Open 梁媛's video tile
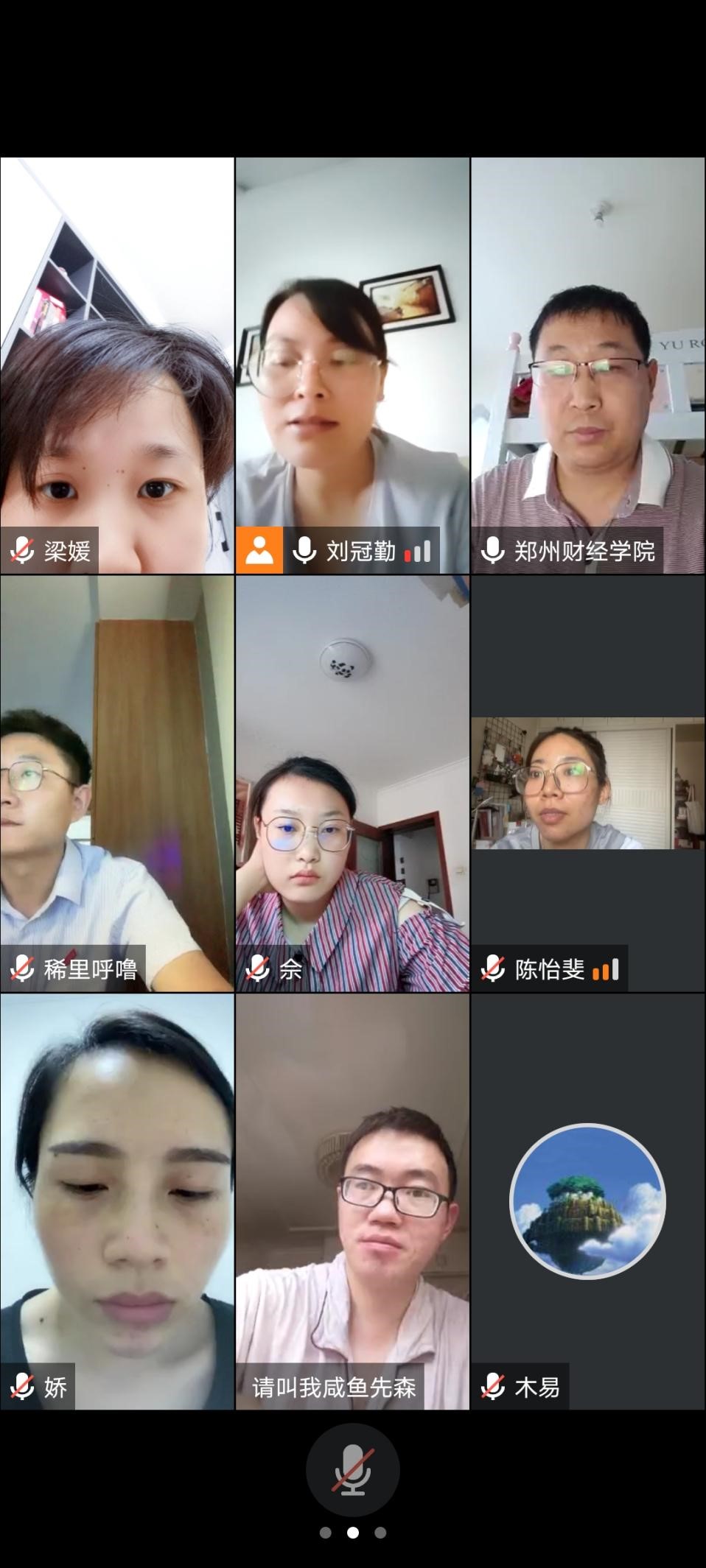 coord(116,365)
